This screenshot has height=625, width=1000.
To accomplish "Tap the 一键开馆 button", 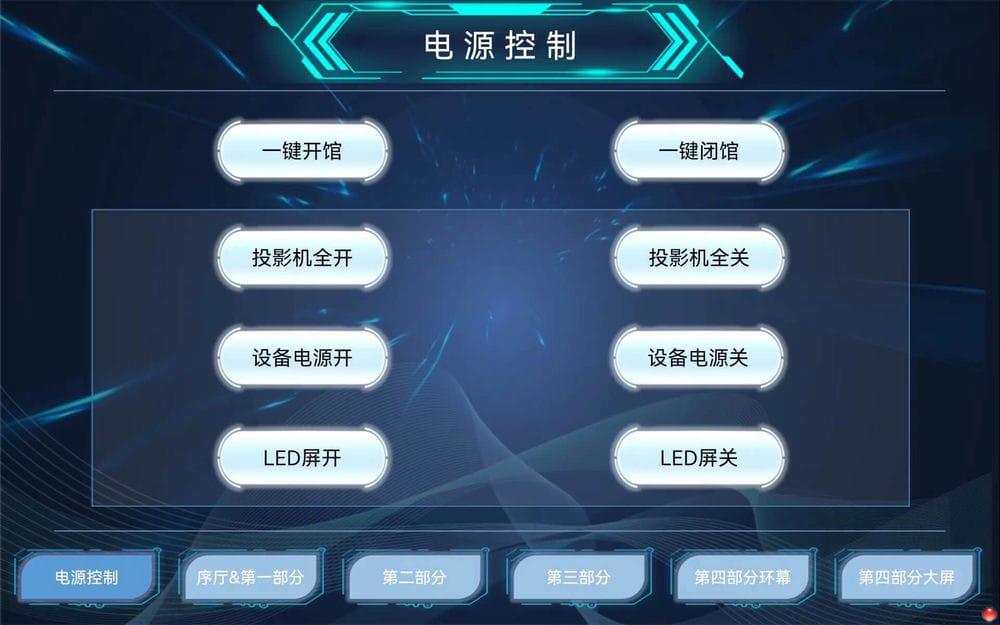I will point(302,152).
